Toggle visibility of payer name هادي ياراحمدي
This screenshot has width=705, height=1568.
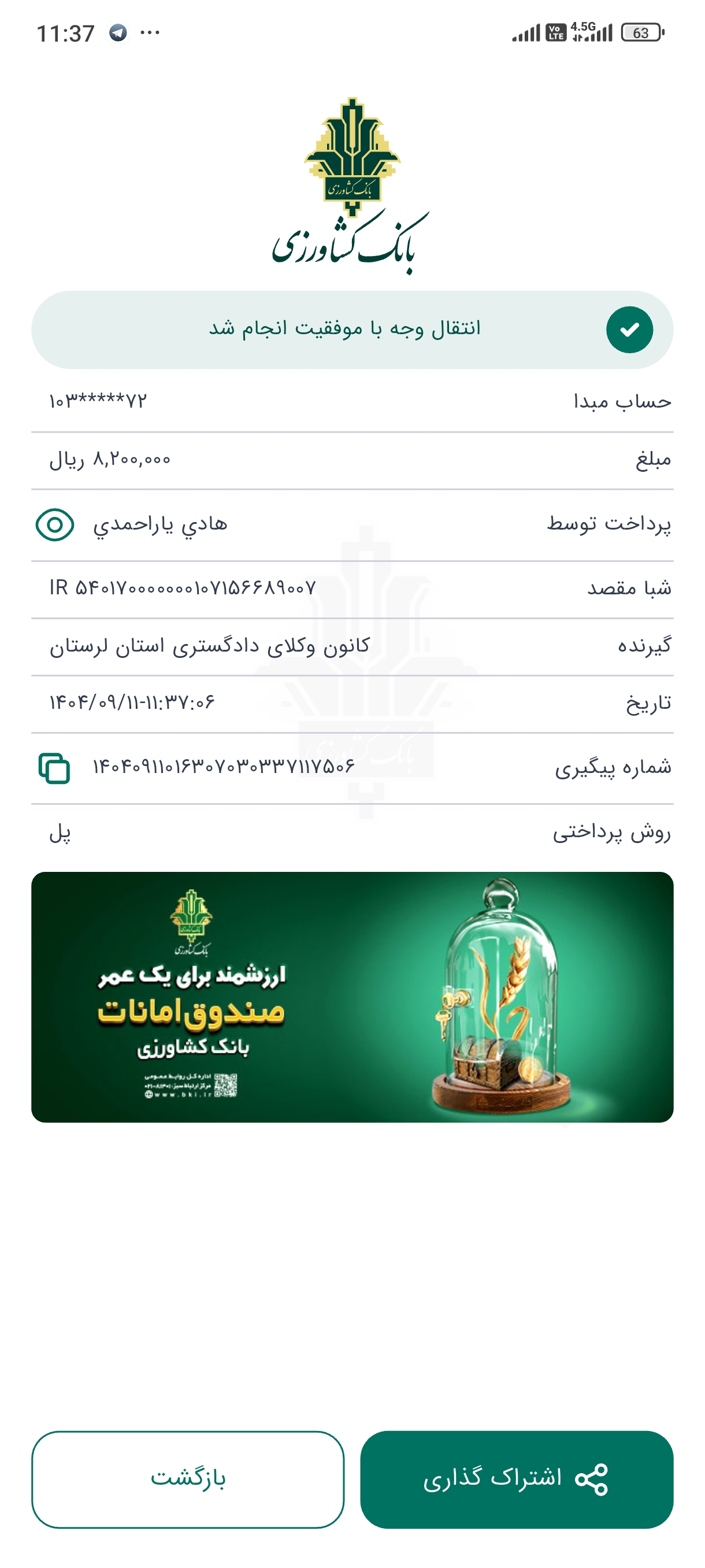(55, 525)
